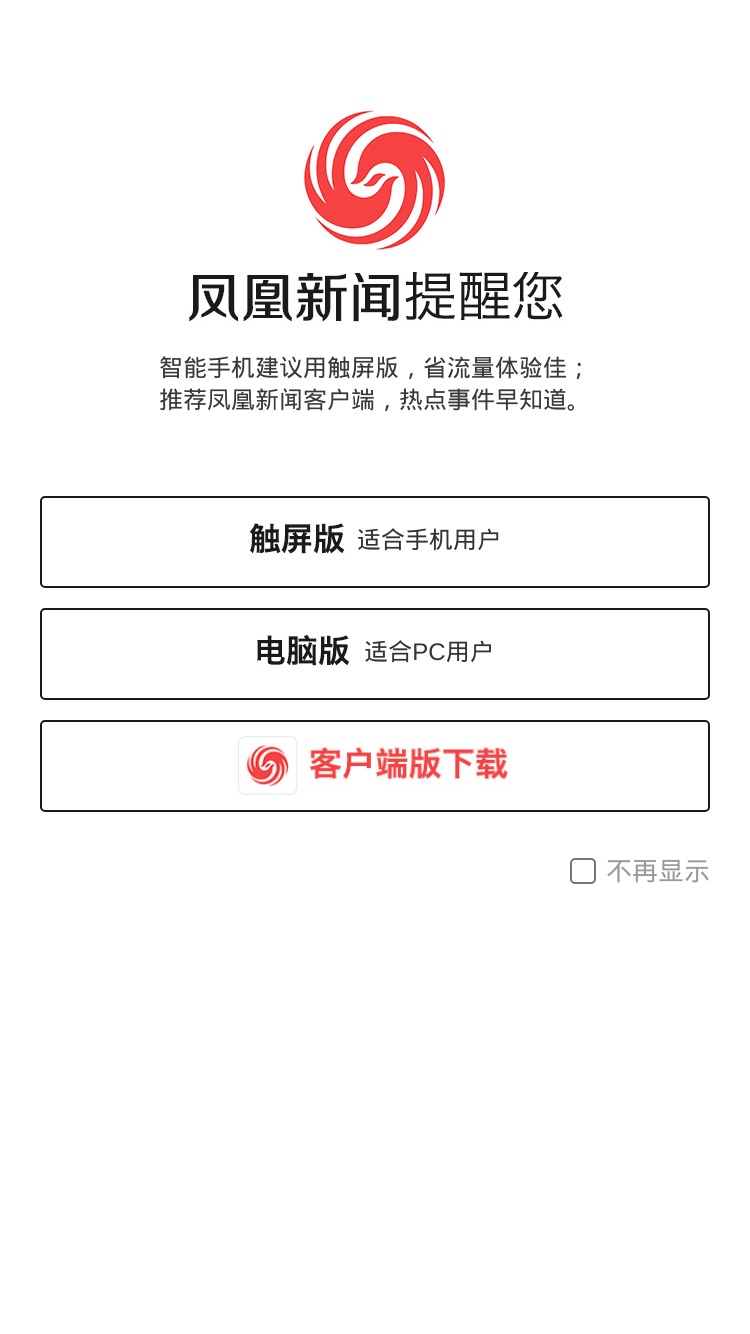Choose the 电脑版 PC version button
This screenshot has height=1334, width=750.
[375, 654]
